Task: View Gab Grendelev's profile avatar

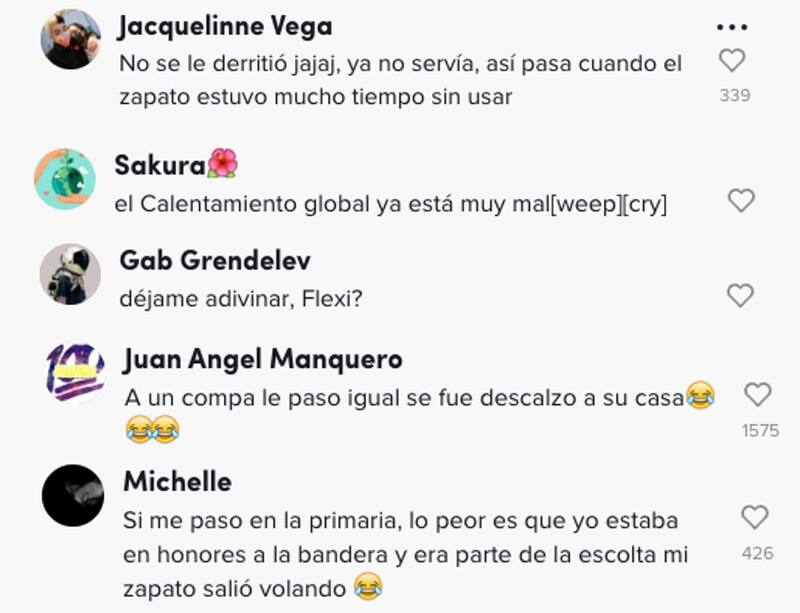Action: pyautogui.click(x=70, y=274)
